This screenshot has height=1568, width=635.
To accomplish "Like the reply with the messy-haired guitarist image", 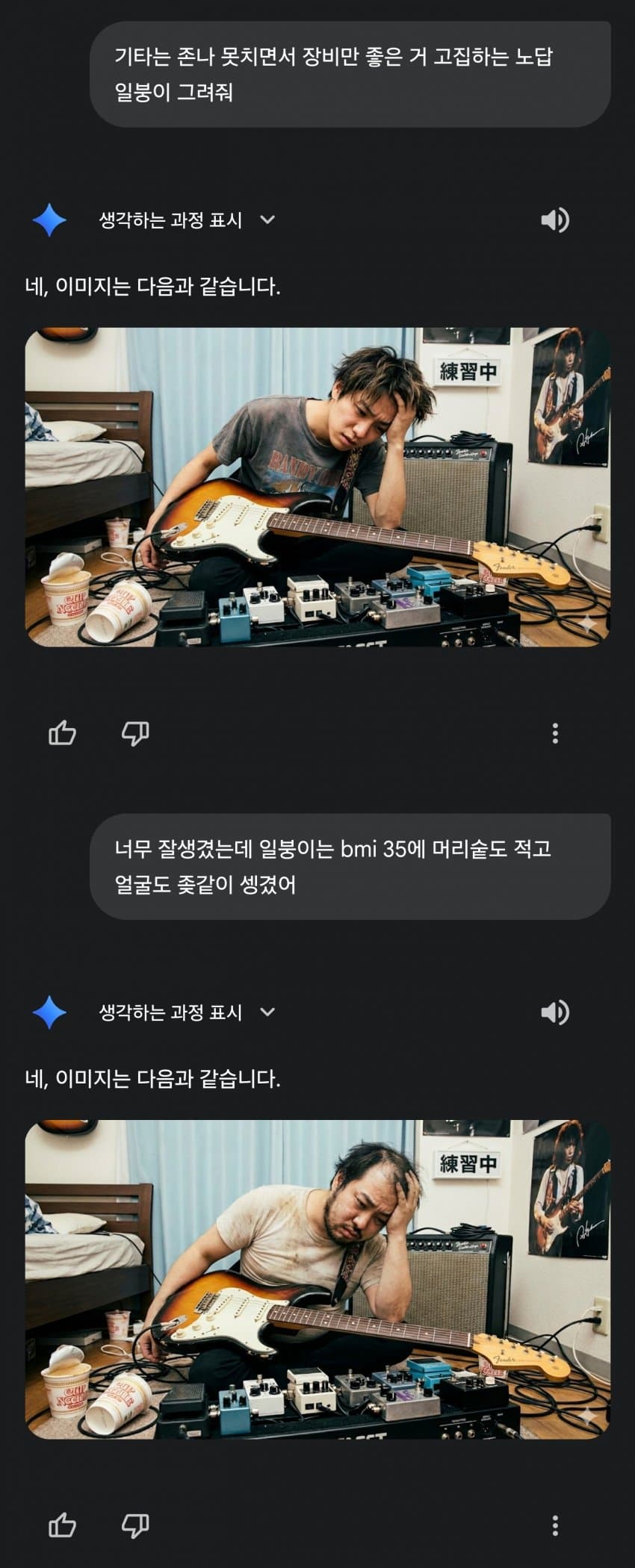I will pos(62,733).
